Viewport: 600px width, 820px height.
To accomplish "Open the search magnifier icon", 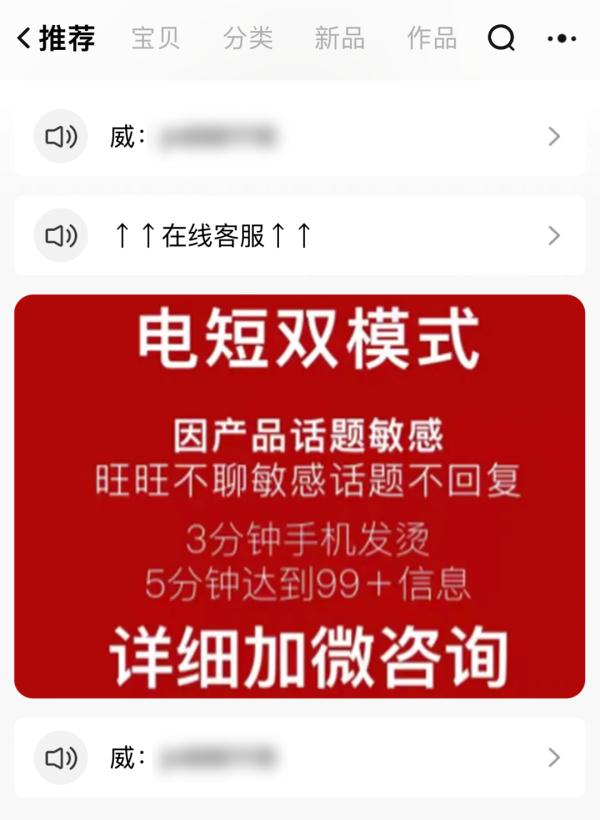I will coord(501,39).
